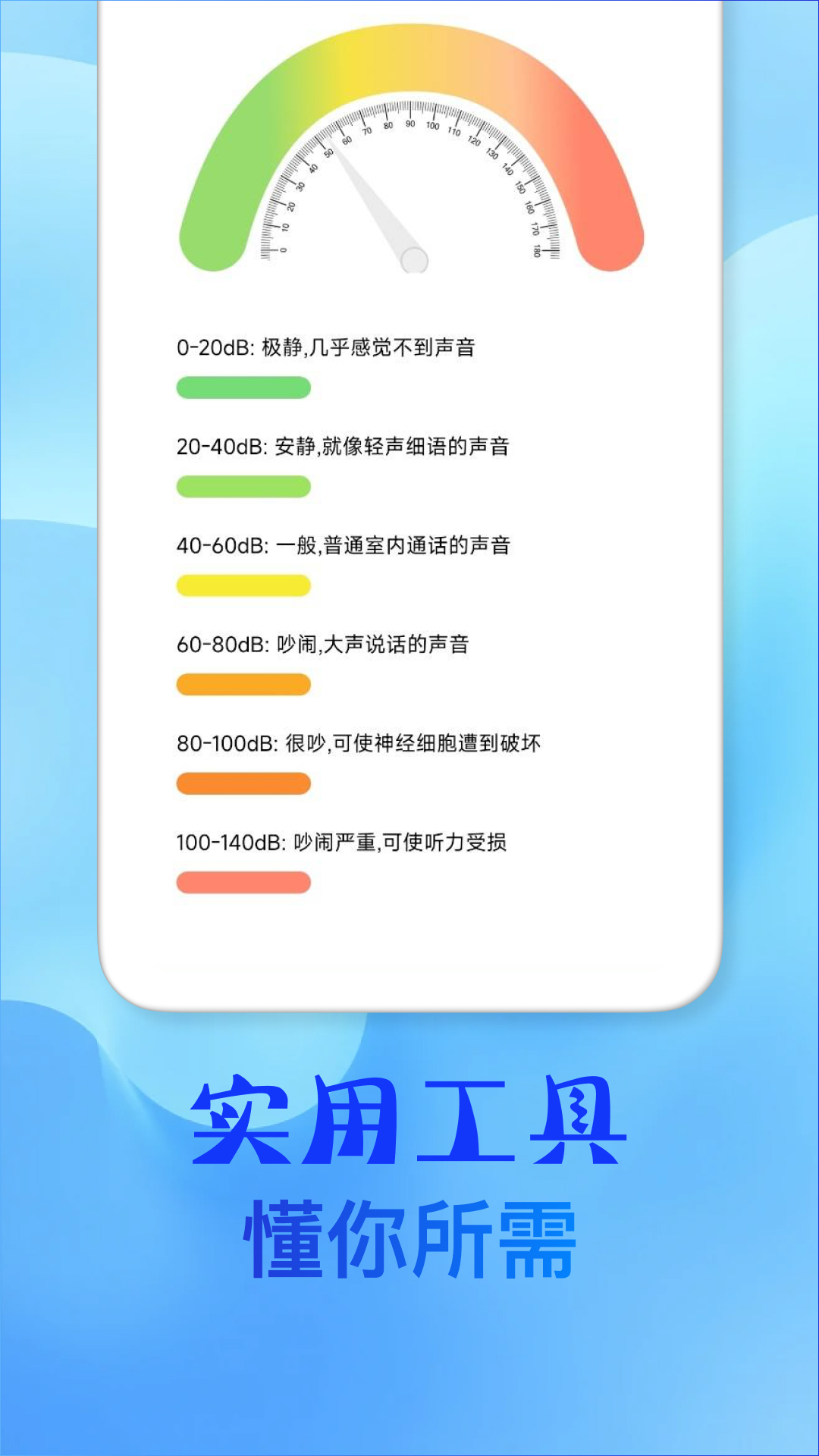The image size is (819, 1456).
Task: Select the 20-40dB light green bar
Action: 243,487
